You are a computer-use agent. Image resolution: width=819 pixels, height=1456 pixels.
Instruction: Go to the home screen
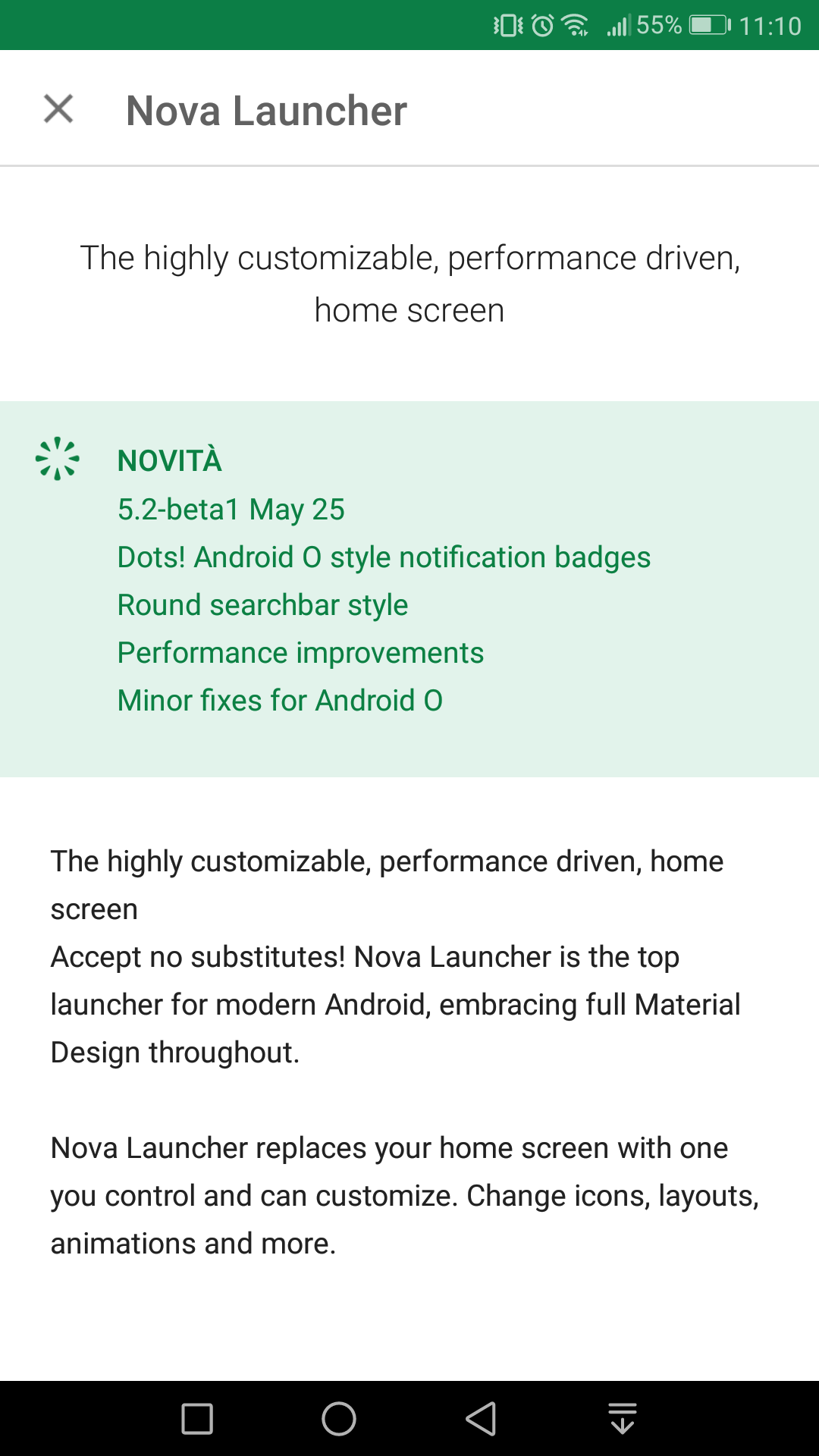[339, 1418]
